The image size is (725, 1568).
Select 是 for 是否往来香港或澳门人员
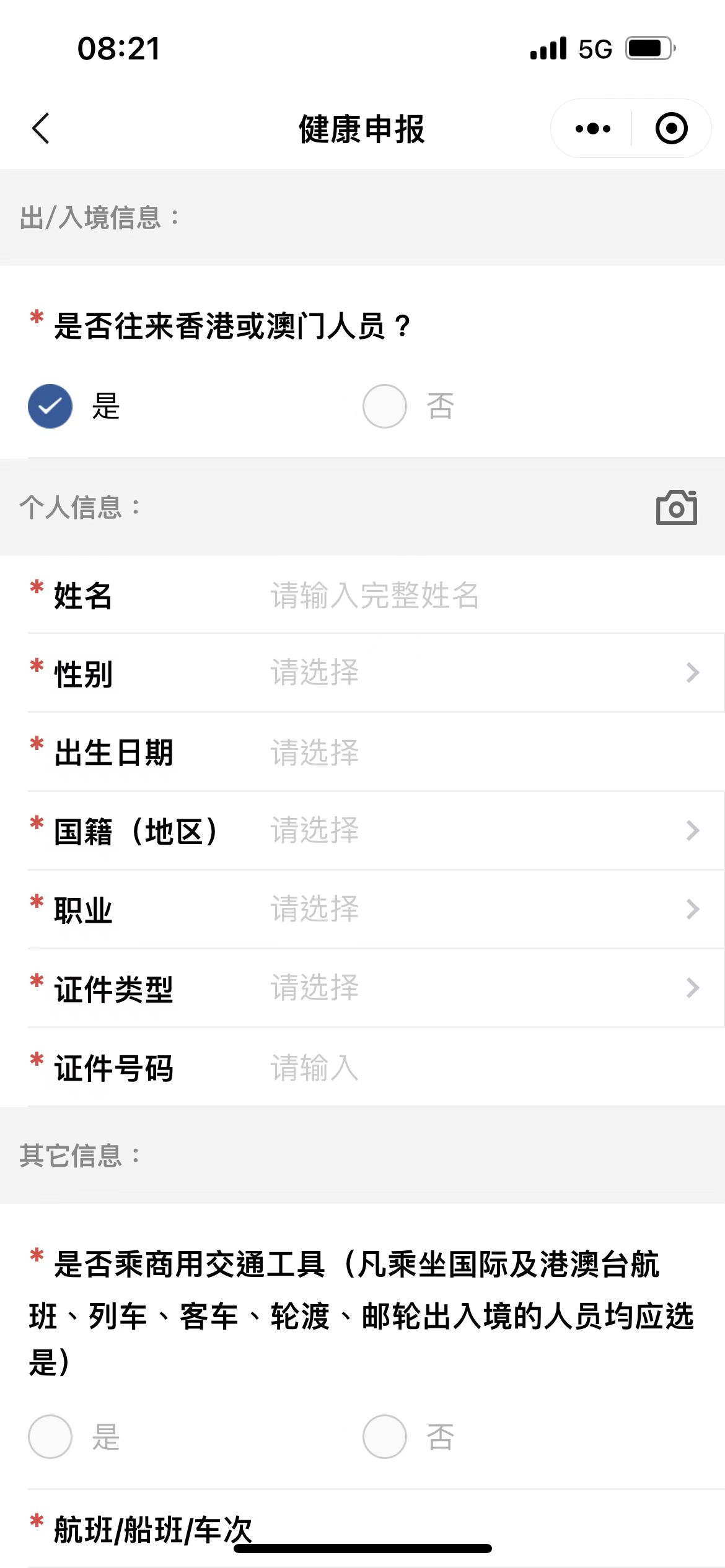50,406
